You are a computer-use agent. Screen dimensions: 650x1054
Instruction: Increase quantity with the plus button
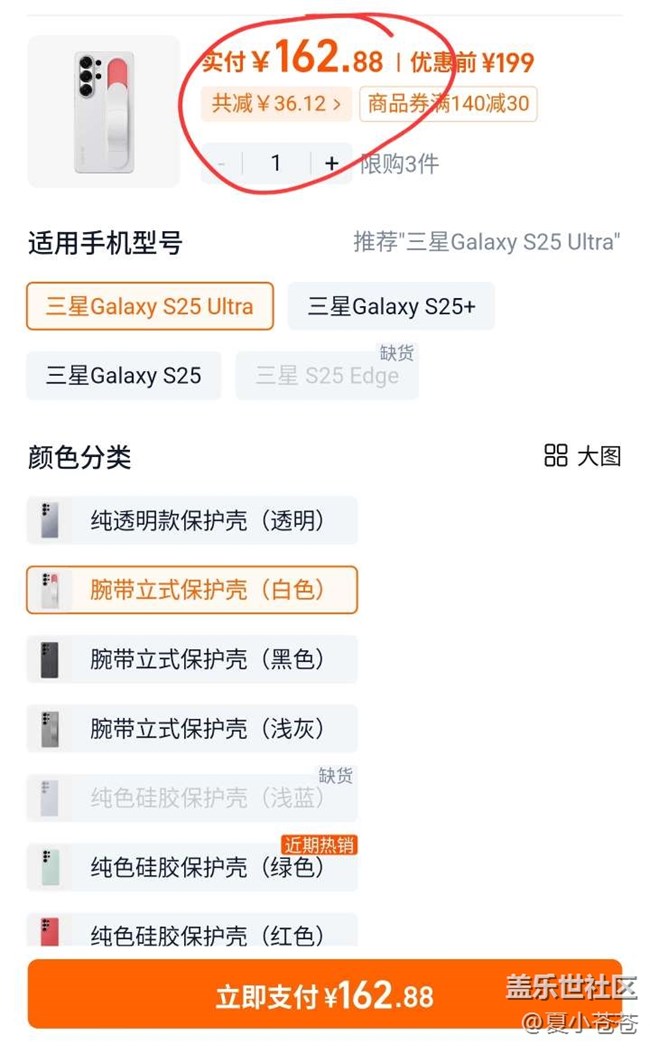(332, 164)
